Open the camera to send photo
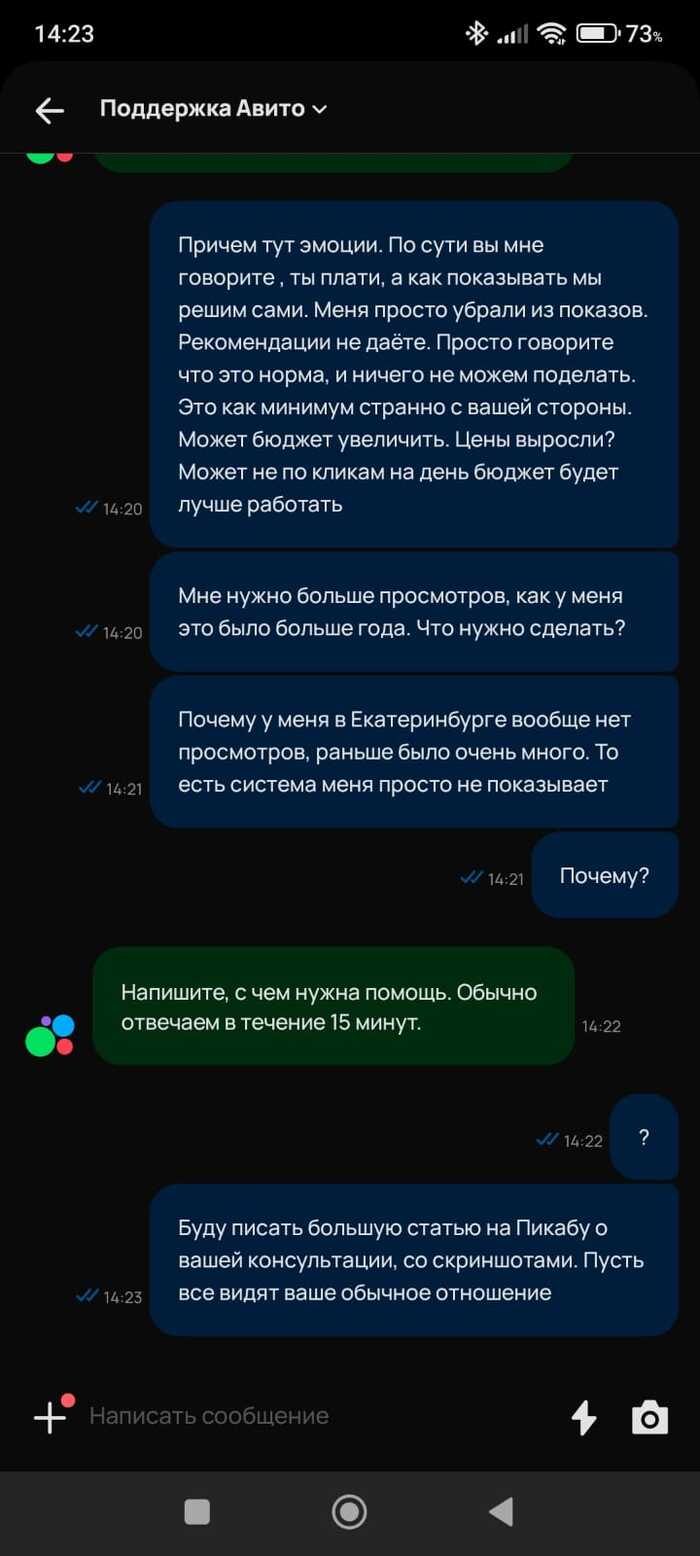 649,1417
